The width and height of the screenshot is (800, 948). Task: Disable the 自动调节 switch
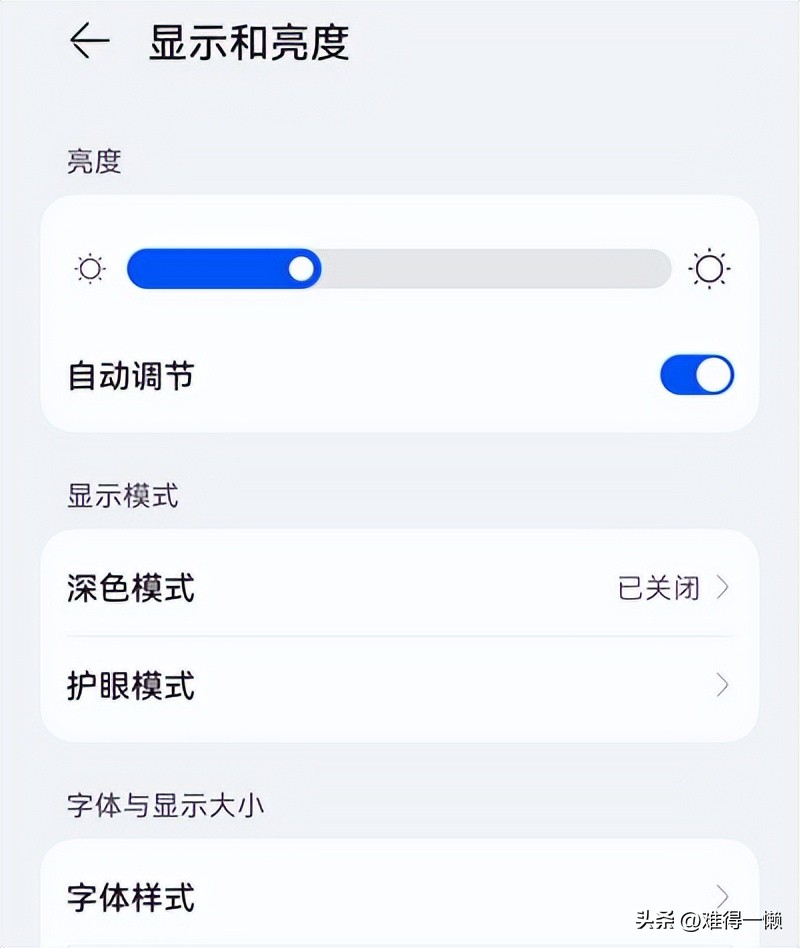click(697, 375)
